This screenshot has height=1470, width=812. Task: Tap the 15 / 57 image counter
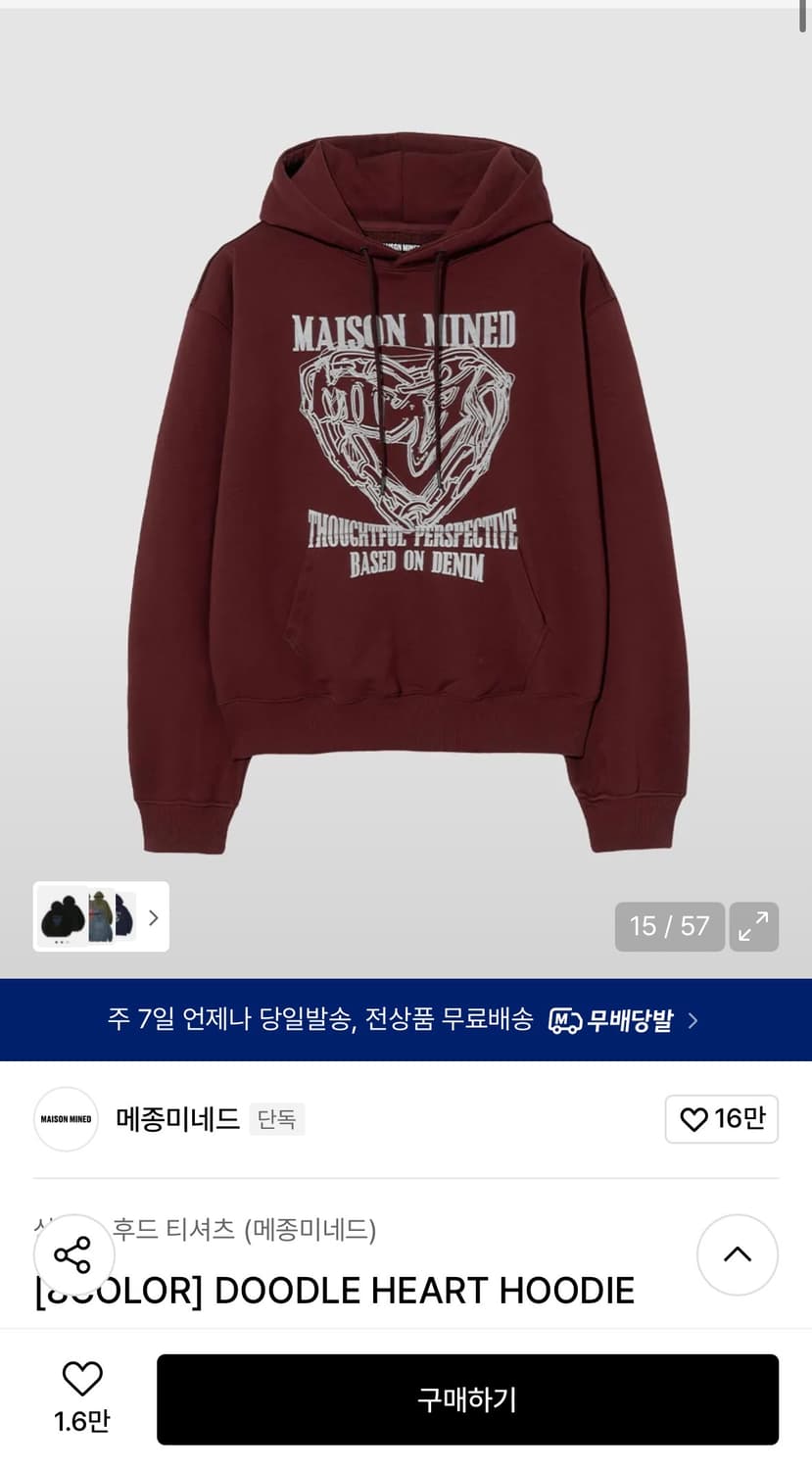pos(669,926)
